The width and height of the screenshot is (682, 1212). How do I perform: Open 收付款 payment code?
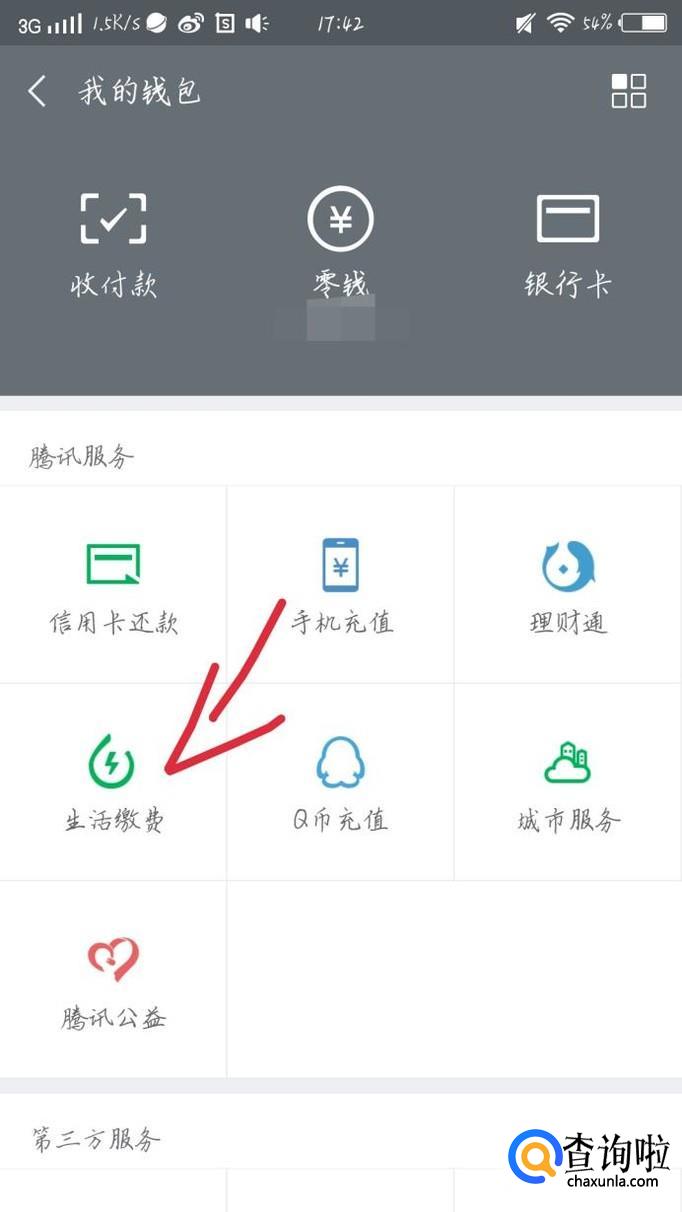(113, 243)
